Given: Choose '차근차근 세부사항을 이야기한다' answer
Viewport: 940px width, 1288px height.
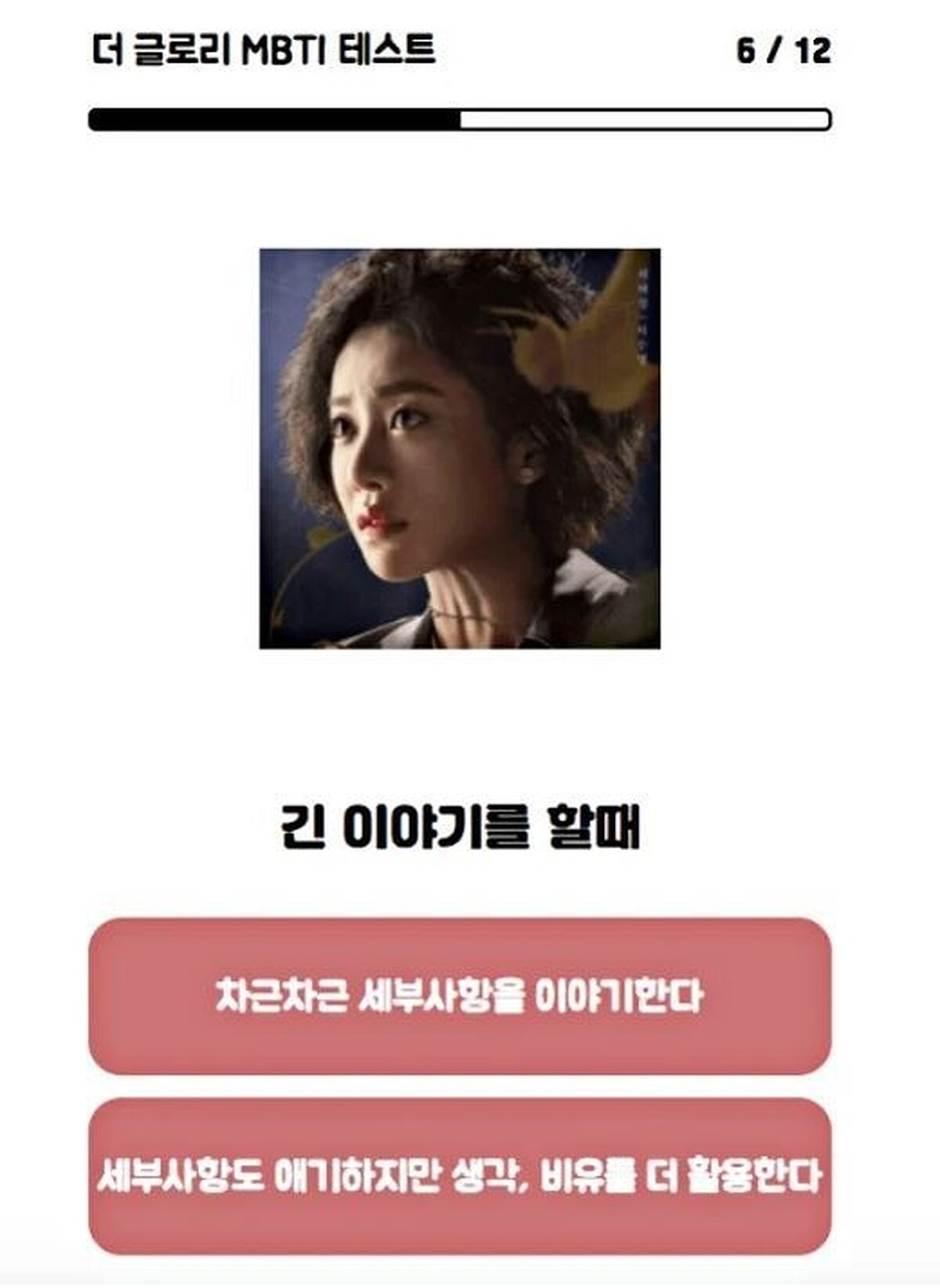Looking at the screenshot, I should click(460, 996).
